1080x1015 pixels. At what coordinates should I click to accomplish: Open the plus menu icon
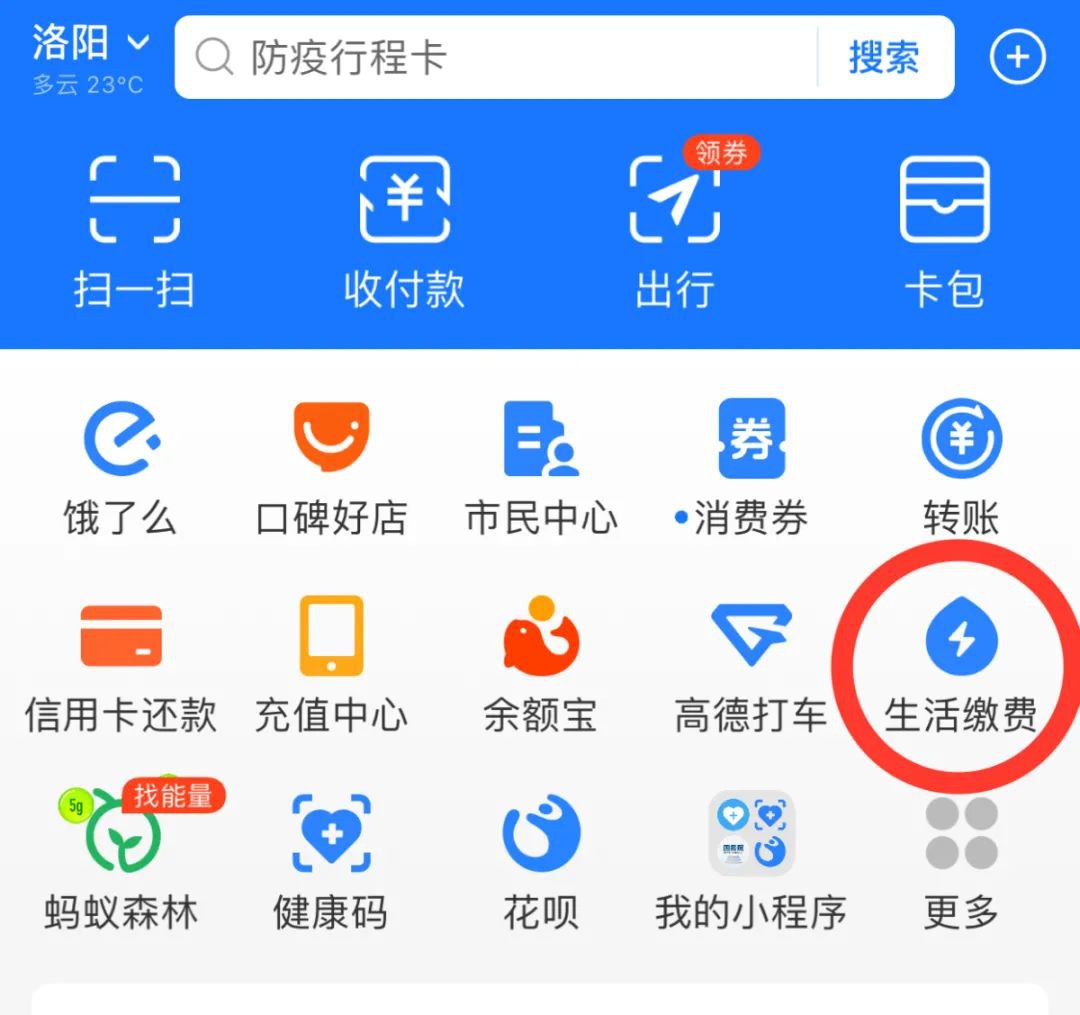[x=1017, y=58]
